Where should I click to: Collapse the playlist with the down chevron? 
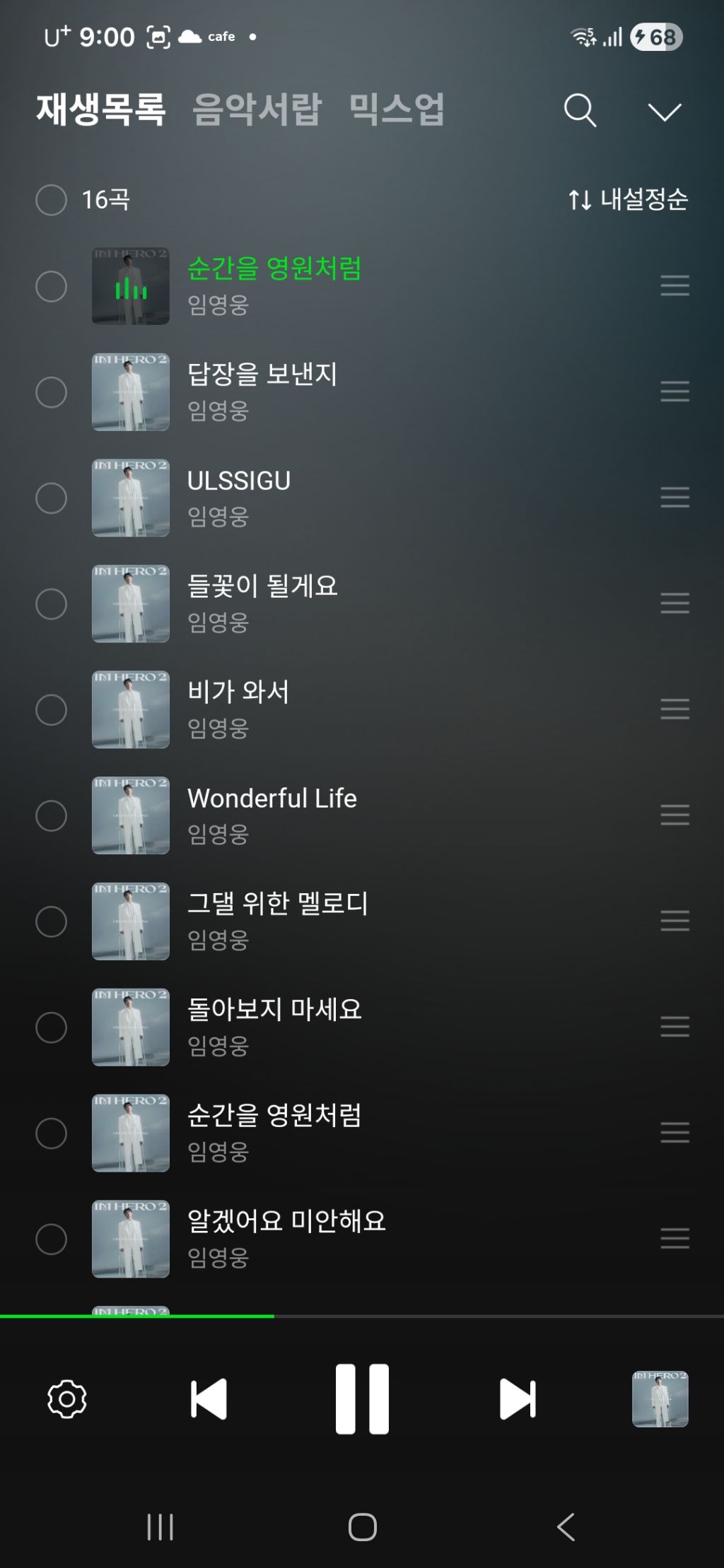664,112
